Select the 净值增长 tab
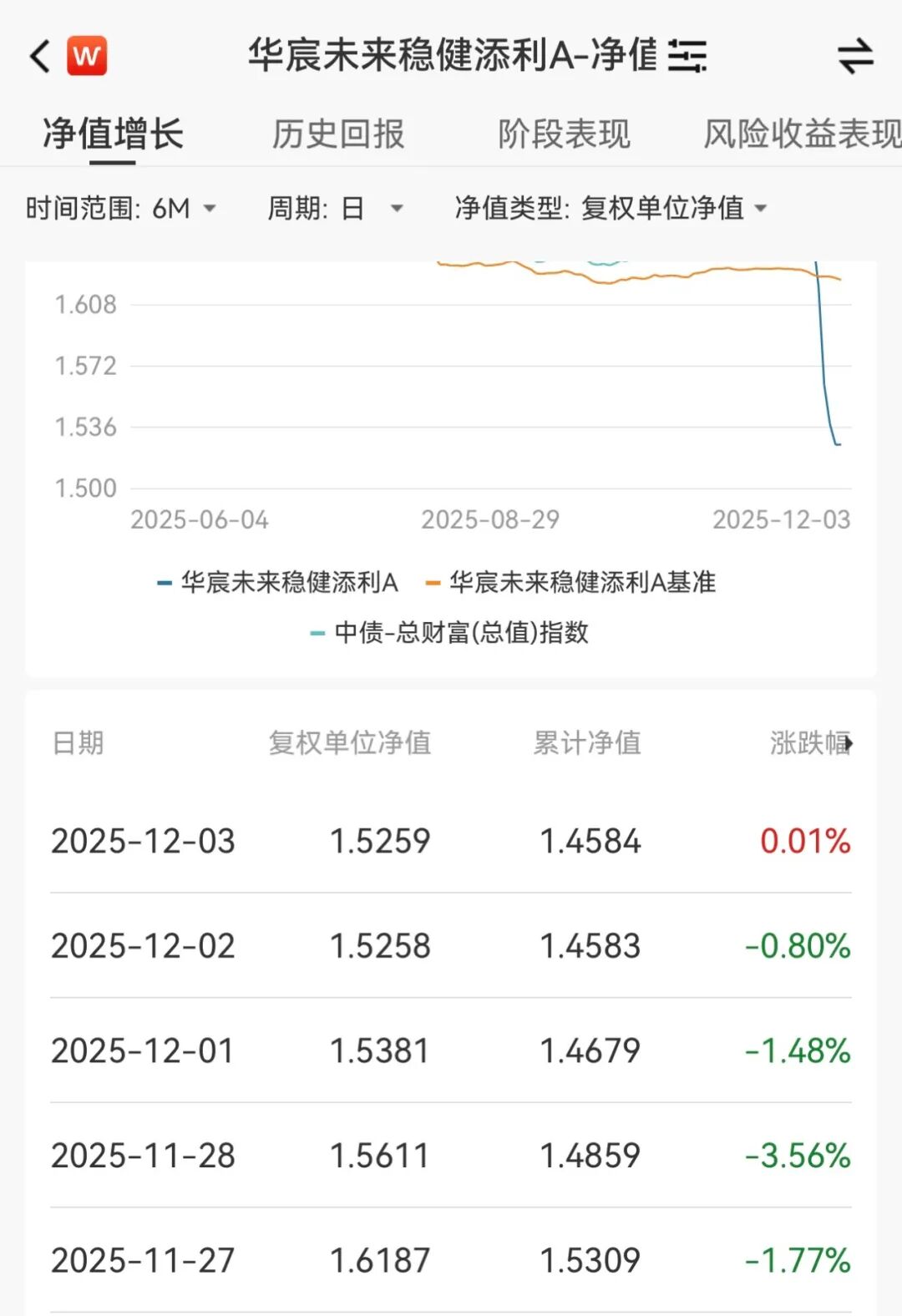 point(113,133)
